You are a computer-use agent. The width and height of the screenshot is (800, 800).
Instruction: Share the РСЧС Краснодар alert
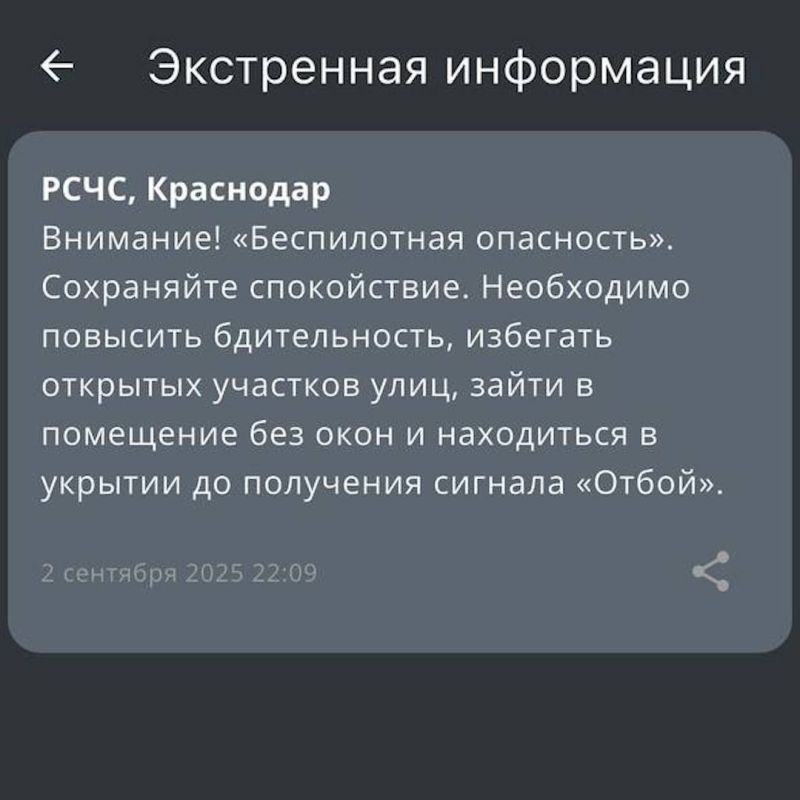click(x=710, y=571)
